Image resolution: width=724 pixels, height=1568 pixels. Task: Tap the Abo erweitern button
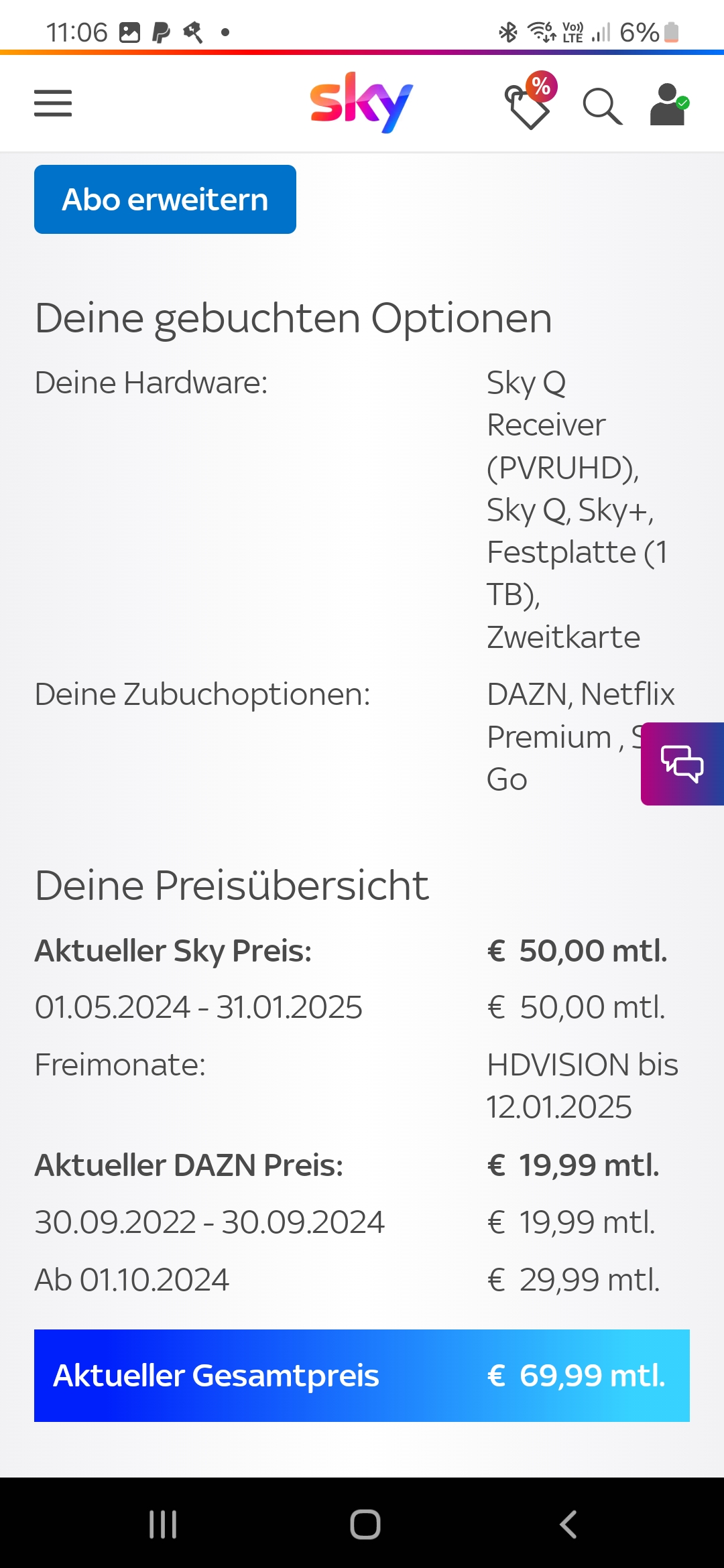(165, 199)
